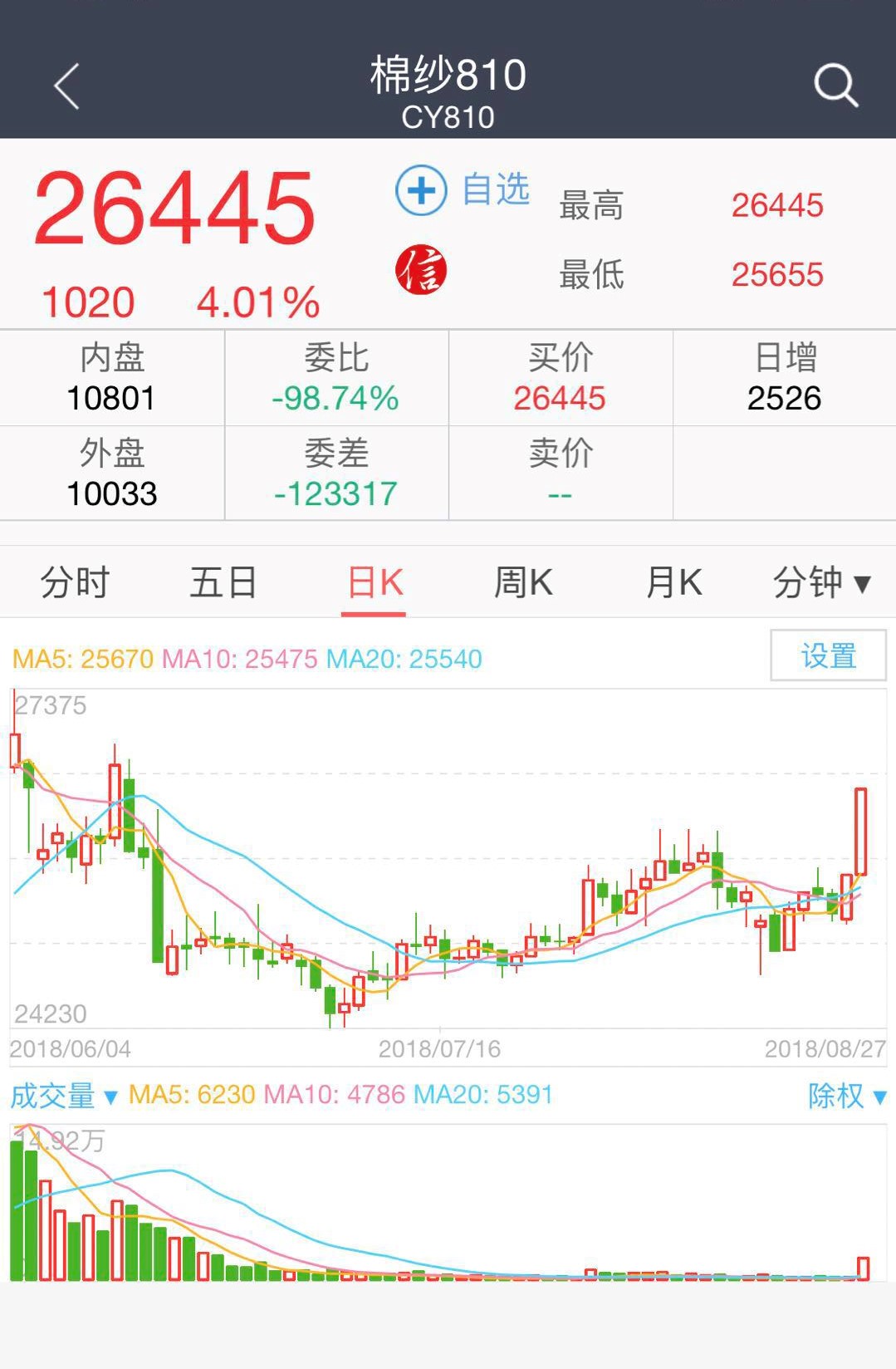
Task: Add 棉纱810 to 自选 watchlist
Action: 462,190
